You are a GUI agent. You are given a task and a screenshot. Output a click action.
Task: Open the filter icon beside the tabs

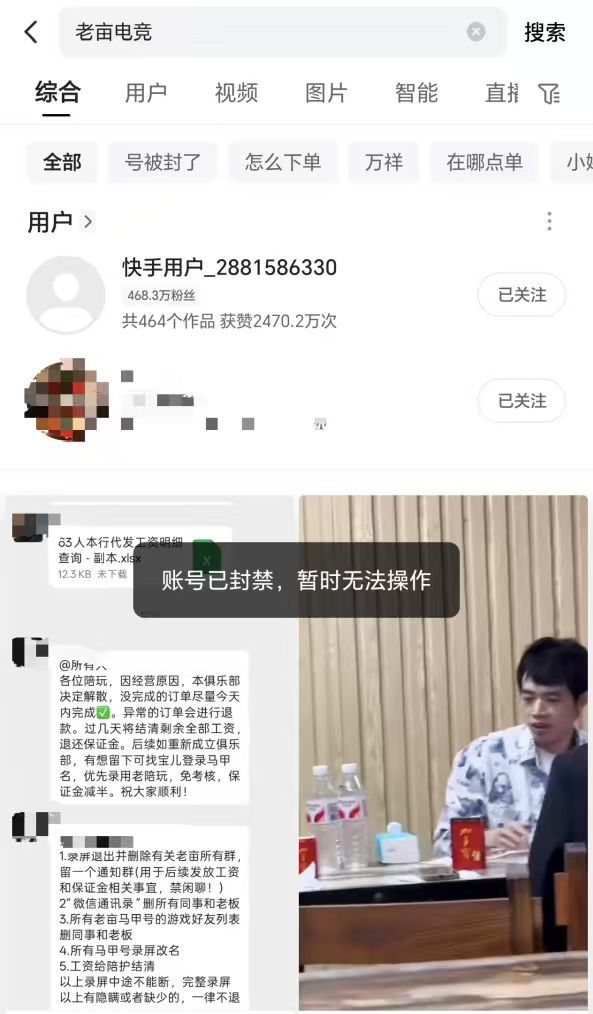[549, 94]
